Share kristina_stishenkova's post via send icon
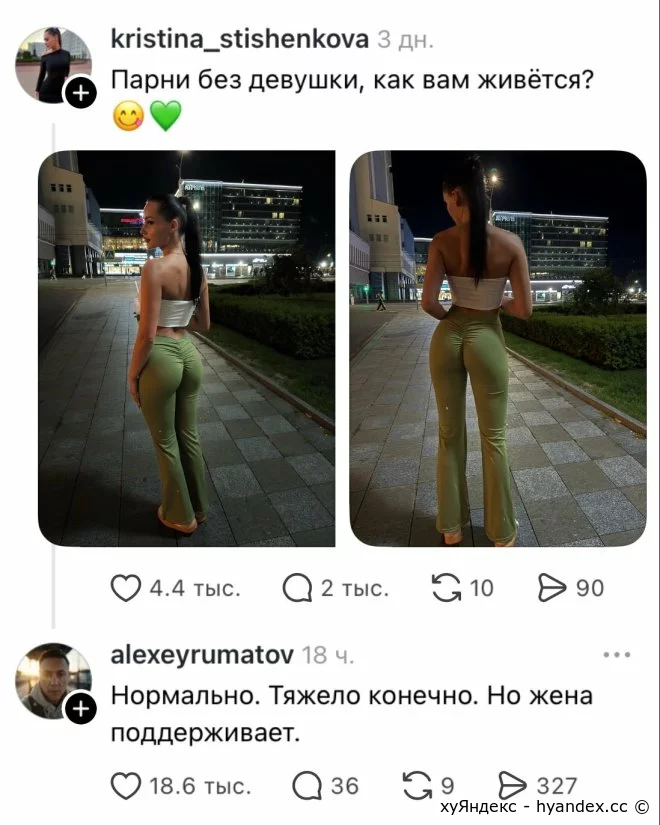Image resolution: width=660 pixels, height=825 pixels. [552, 588]
